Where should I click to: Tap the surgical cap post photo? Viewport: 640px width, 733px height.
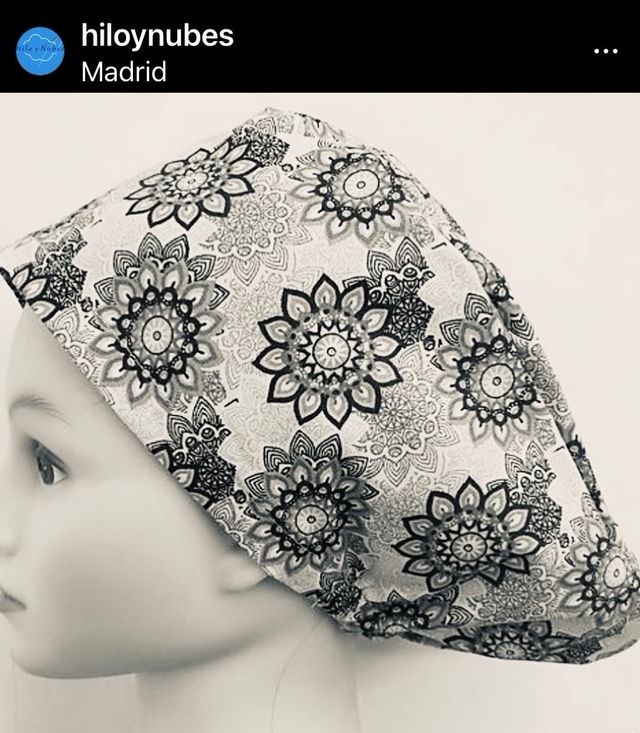click(x=320, y=410)
